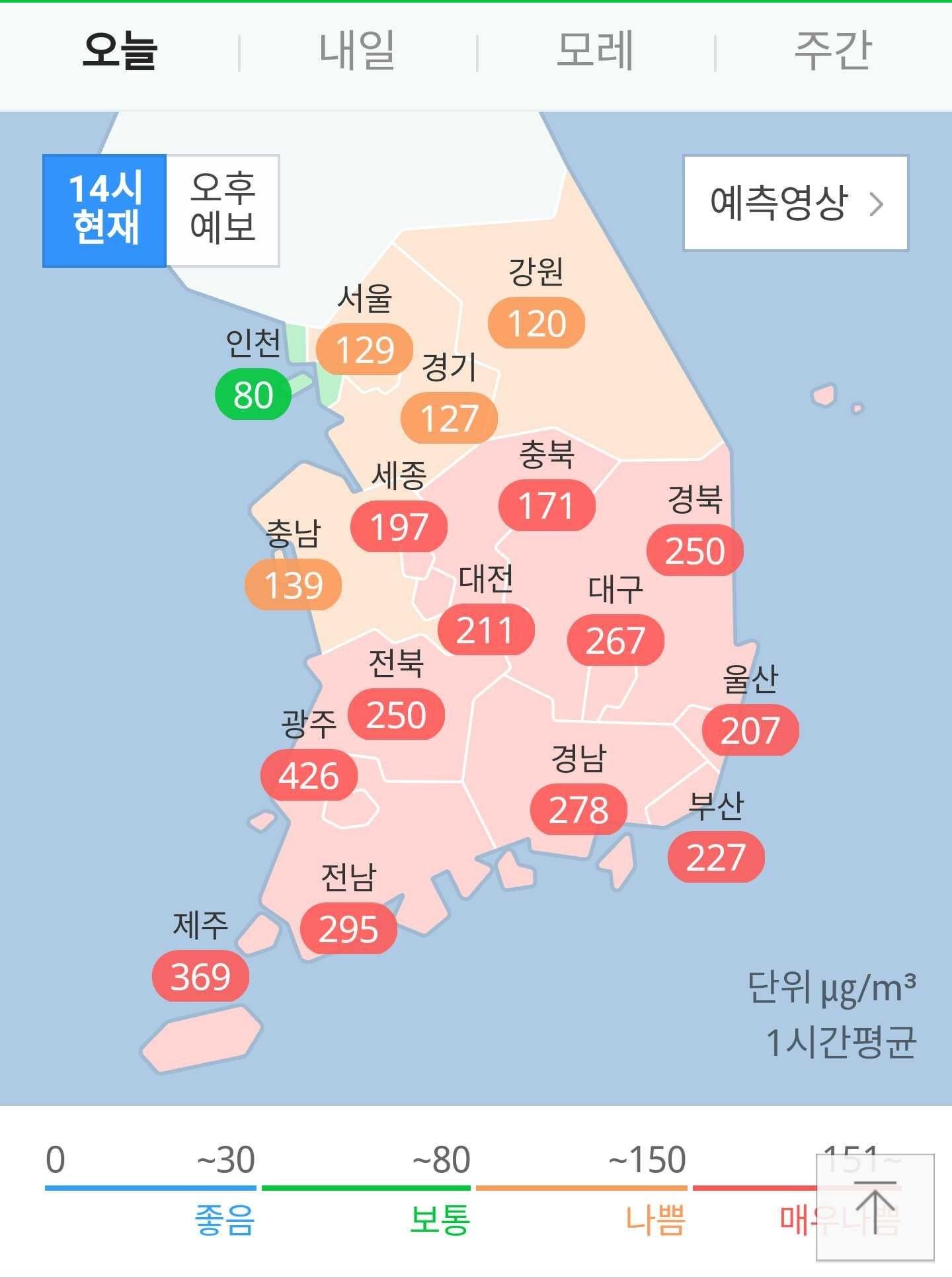Open the 예측영상 forecast video

point(795,203)
